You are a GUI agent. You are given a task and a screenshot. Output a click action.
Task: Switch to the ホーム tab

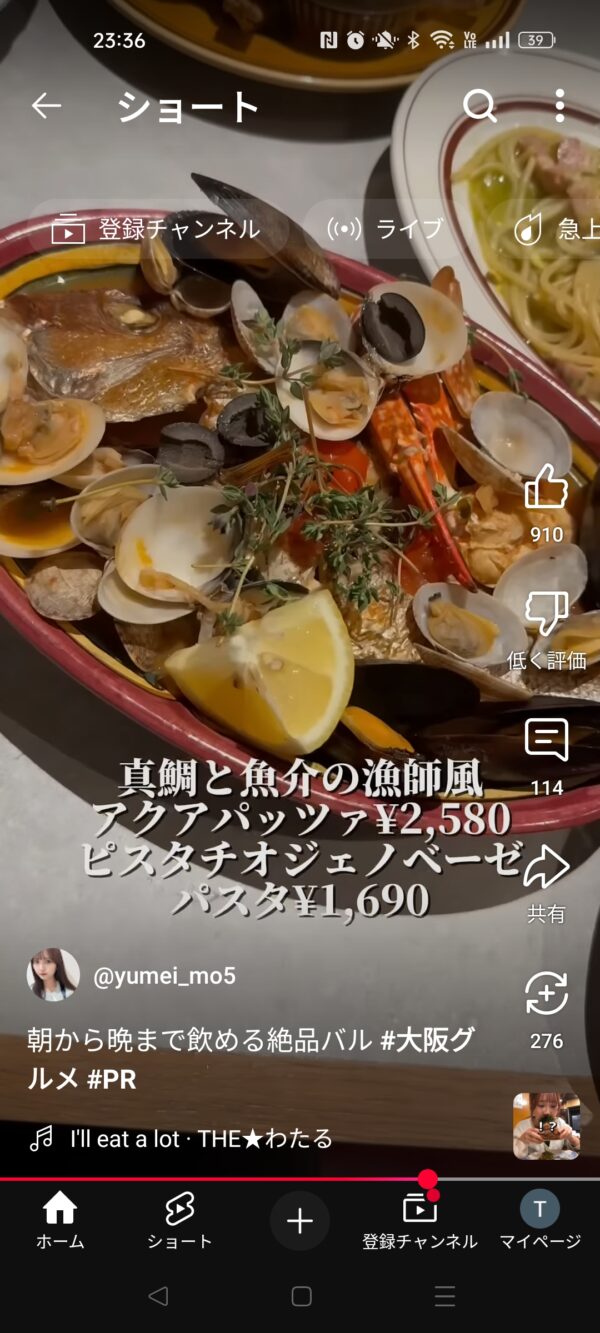60,1221
